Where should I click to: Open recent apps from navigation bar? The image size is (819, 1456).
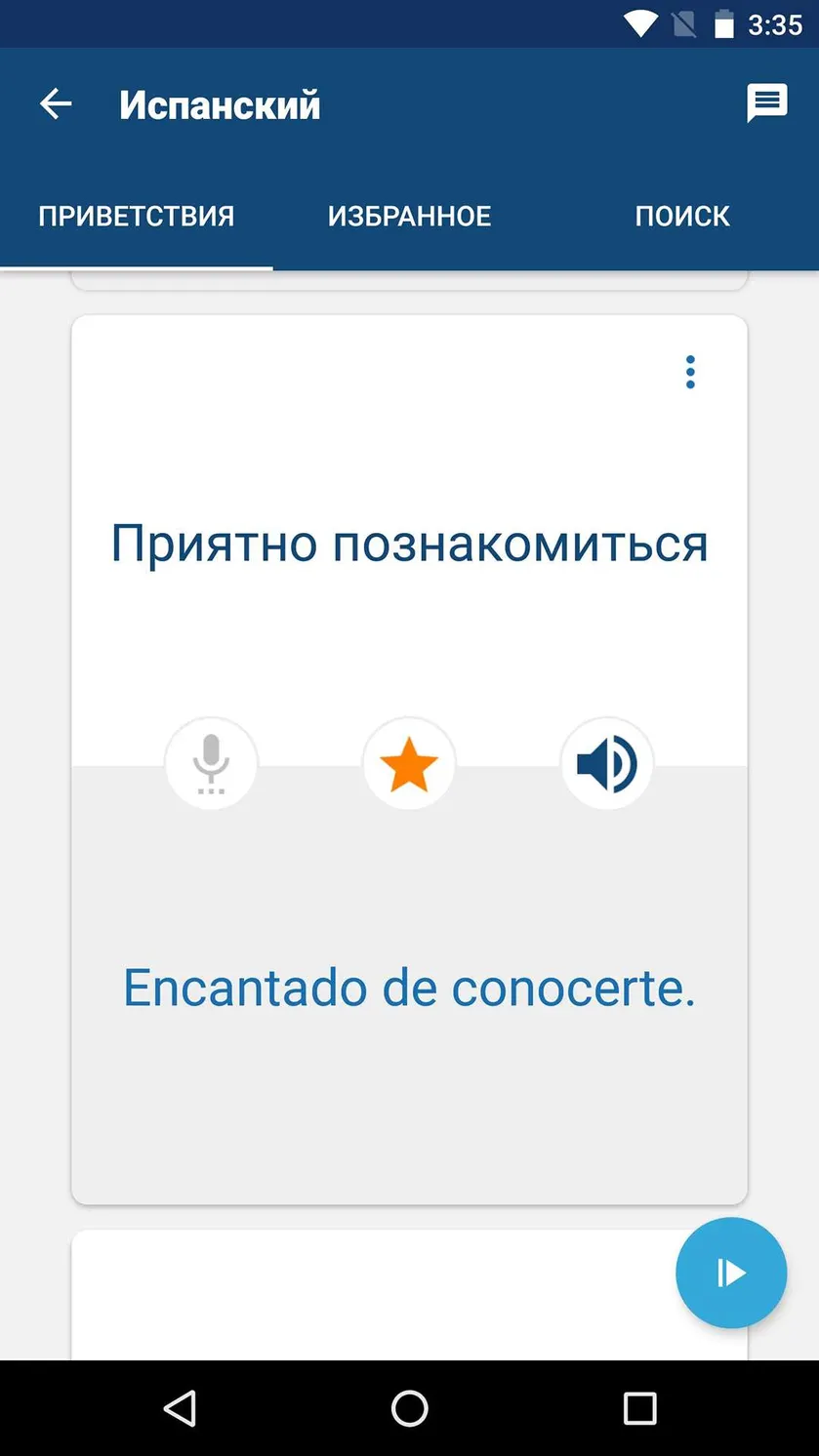pyautogui.click(x=639, y=1408)
